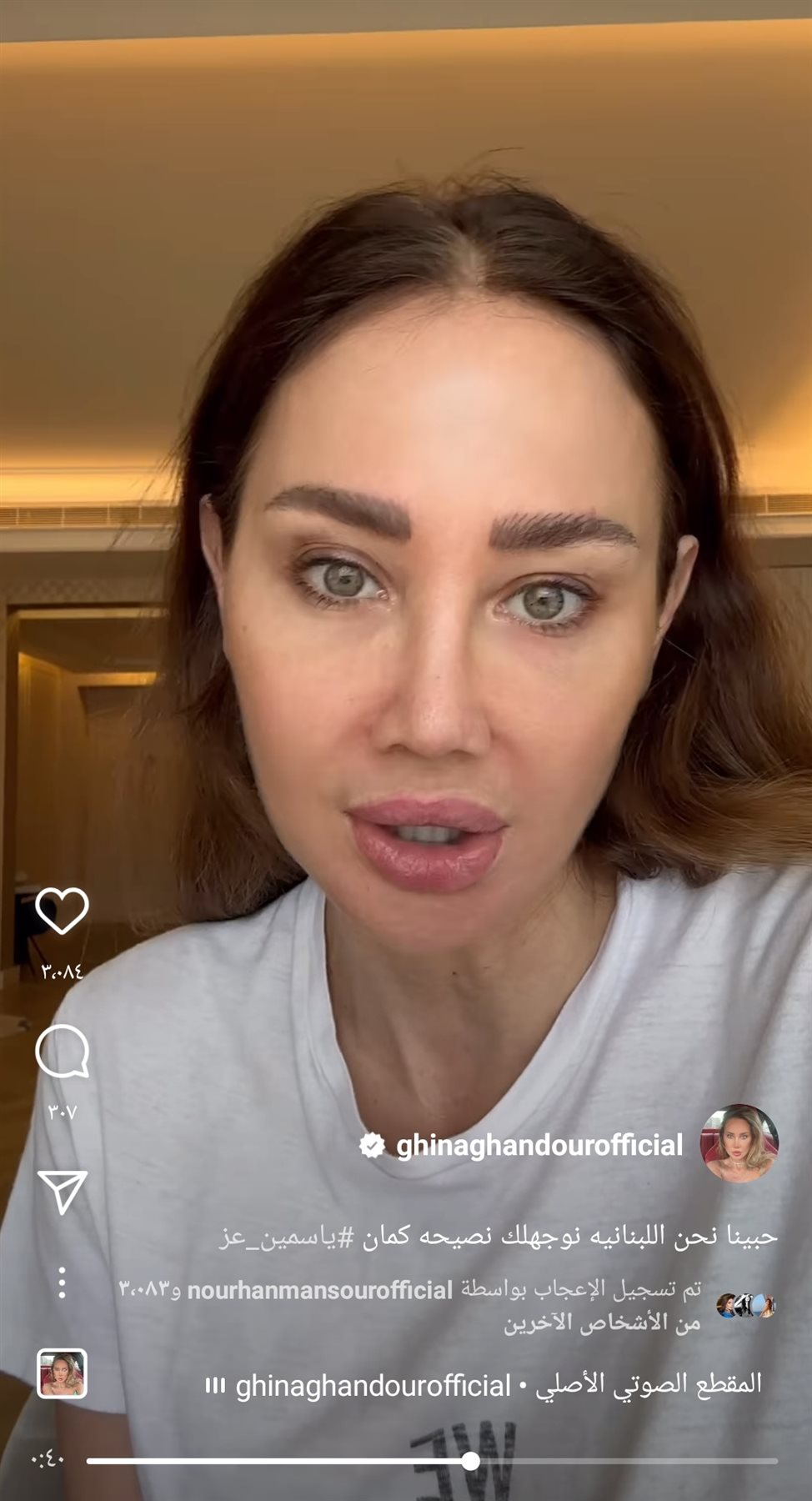View nourhanmansourofficial's profile from the likes line

[x=319, y=1290]
